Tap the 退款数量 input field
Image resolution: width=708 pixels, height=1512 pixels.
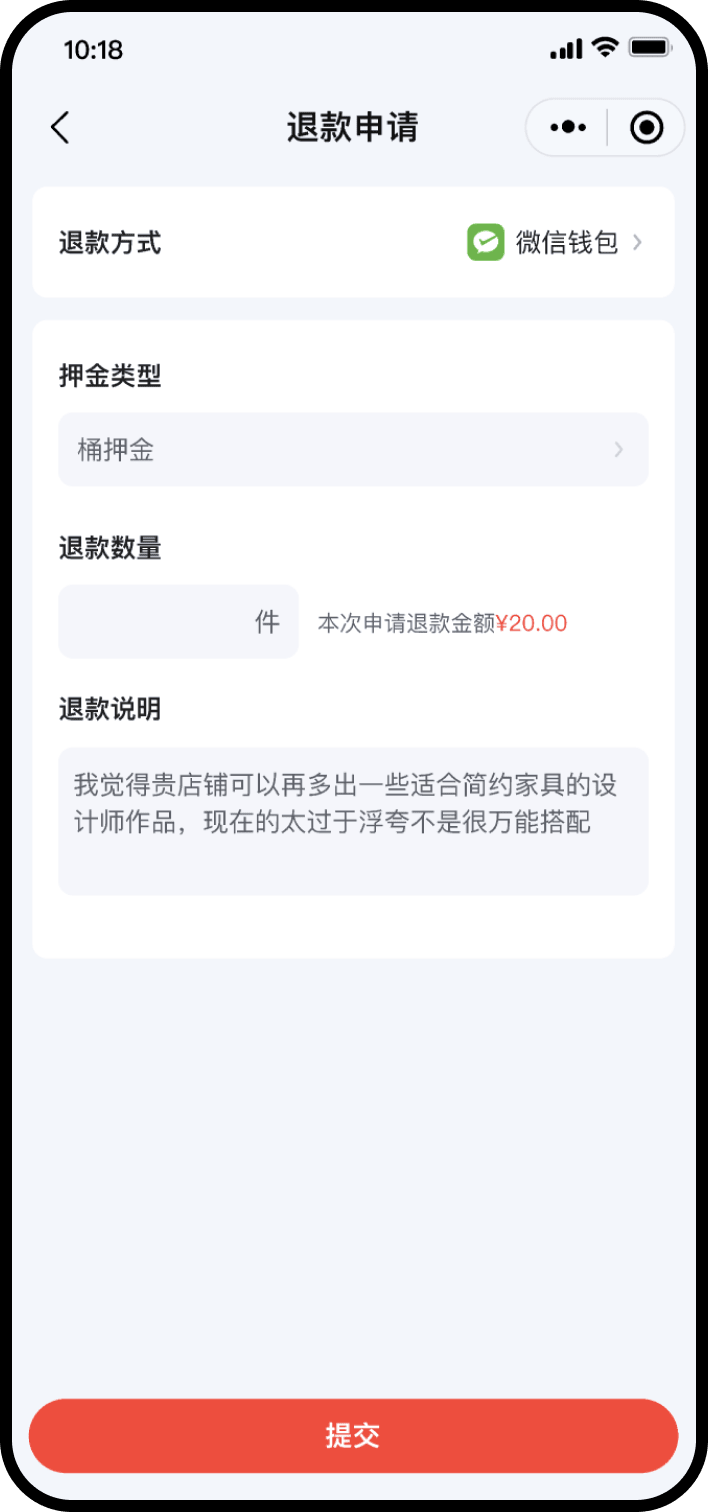point(160,622)
